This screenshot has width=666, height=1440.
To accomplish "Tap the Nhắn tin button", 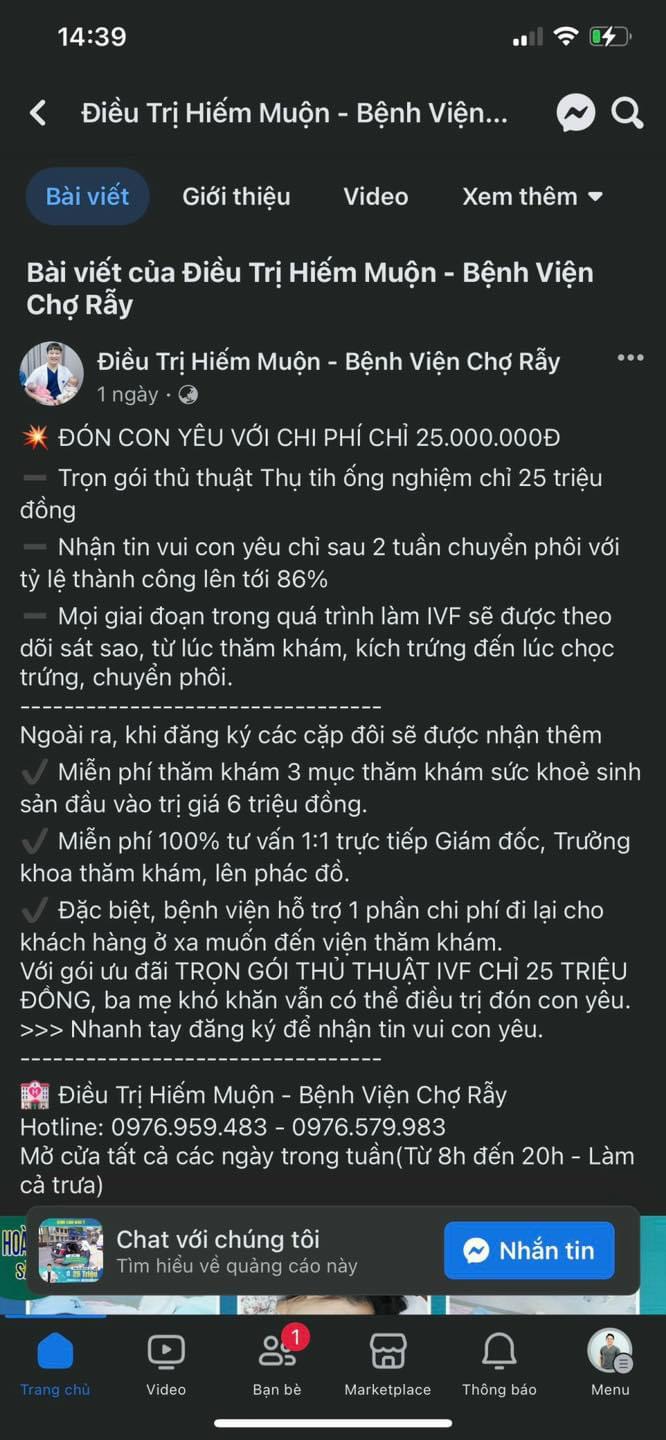I will 529,1250.
